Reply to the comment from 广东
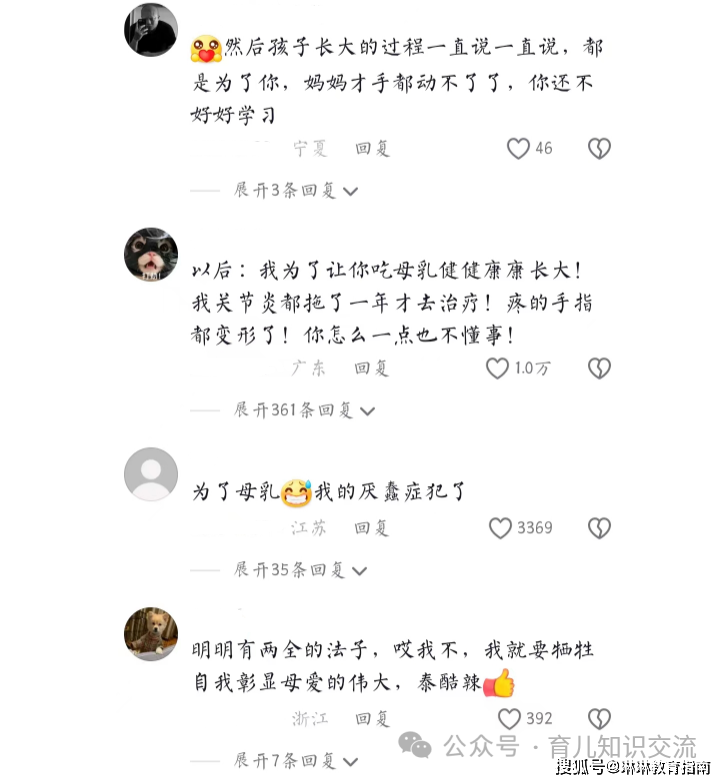725x784 pixels. [x=372, y=368]
